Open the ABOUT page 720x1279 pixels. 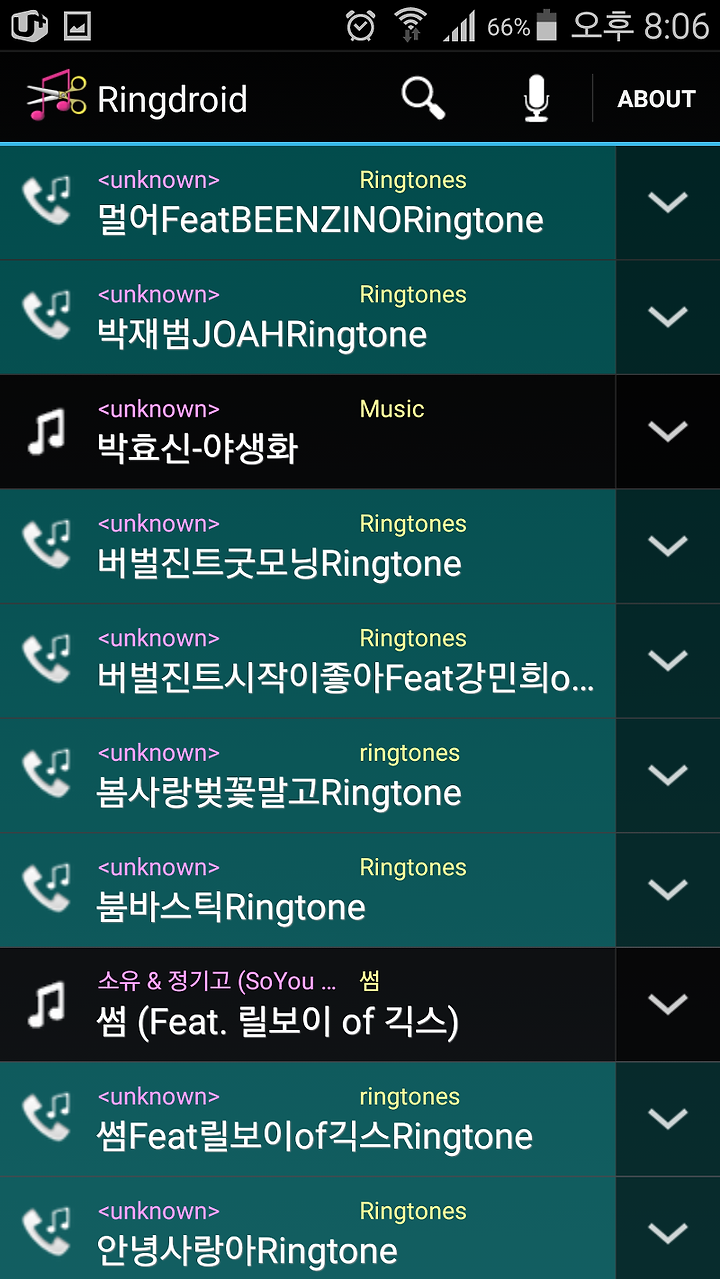[x=656, y=99]
